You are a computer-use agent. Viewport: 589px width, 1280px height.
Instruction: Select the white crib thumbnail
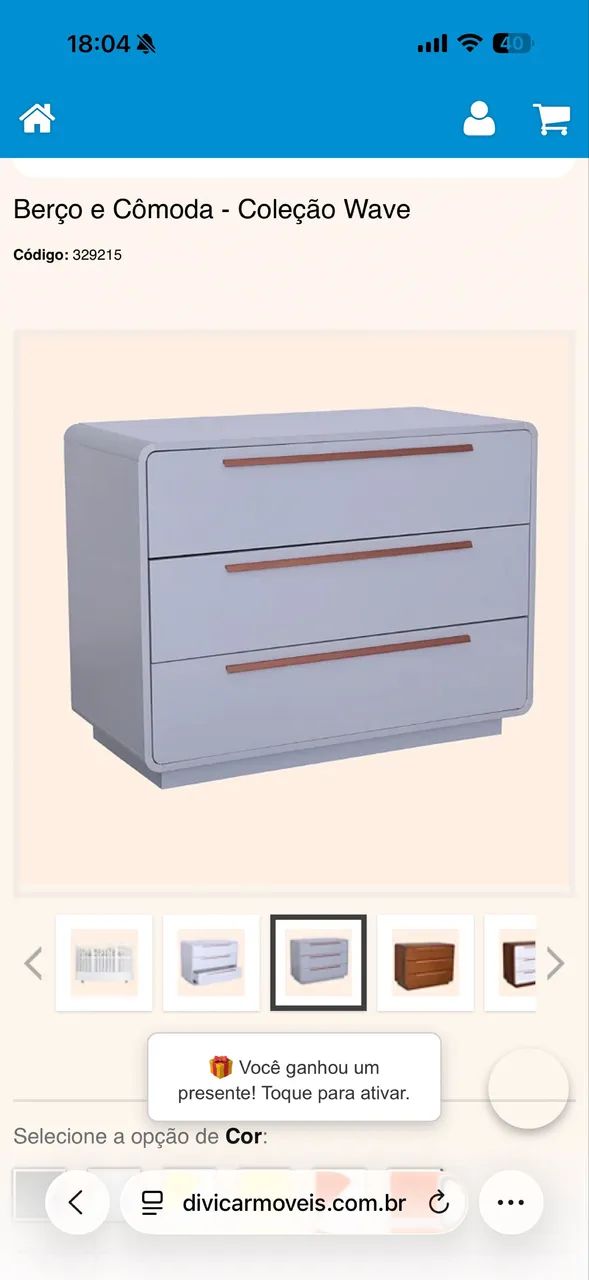tap(104, 963)
